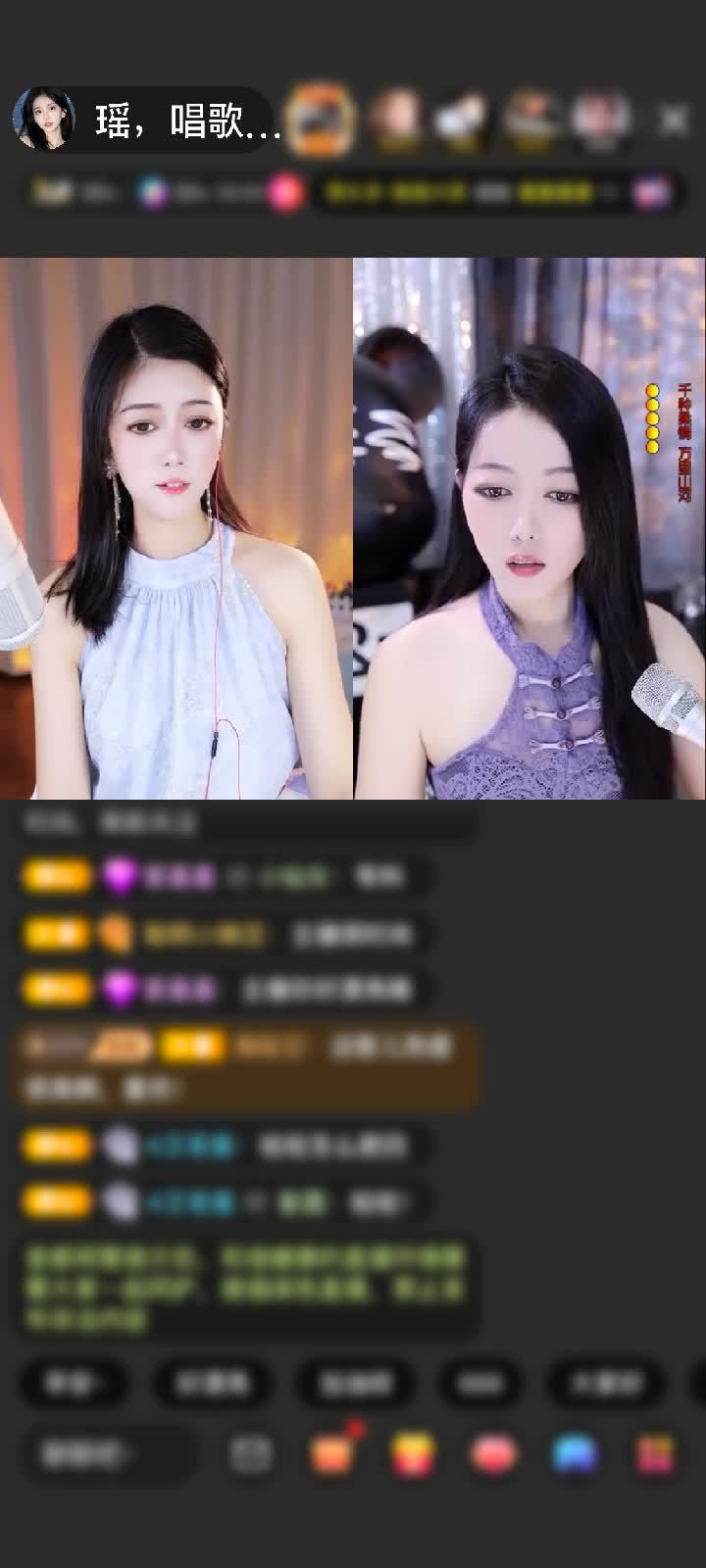Open the blue icon in the bottom bar
The width and height of the screenshot is (706, 1568).
tap(576, 1454)
